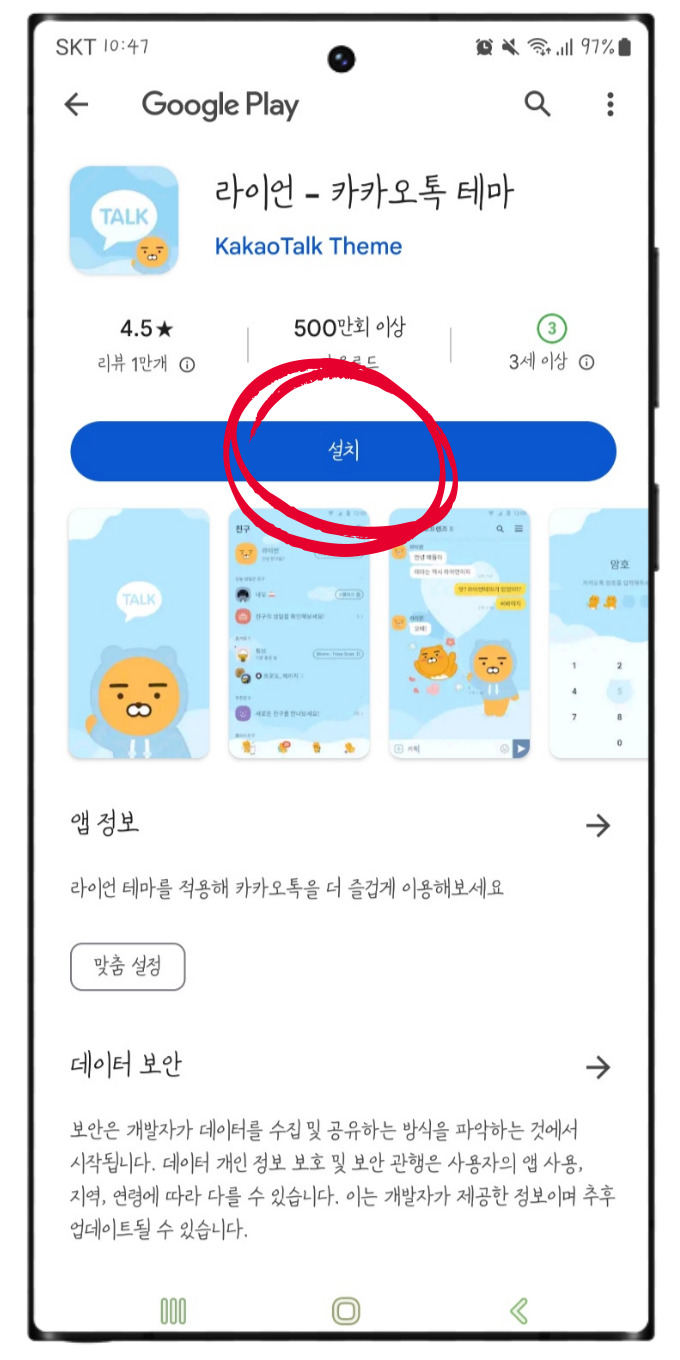View the chat room screenshot
This screenshot has height=1360, width=680.
click(x=459, y=634)
